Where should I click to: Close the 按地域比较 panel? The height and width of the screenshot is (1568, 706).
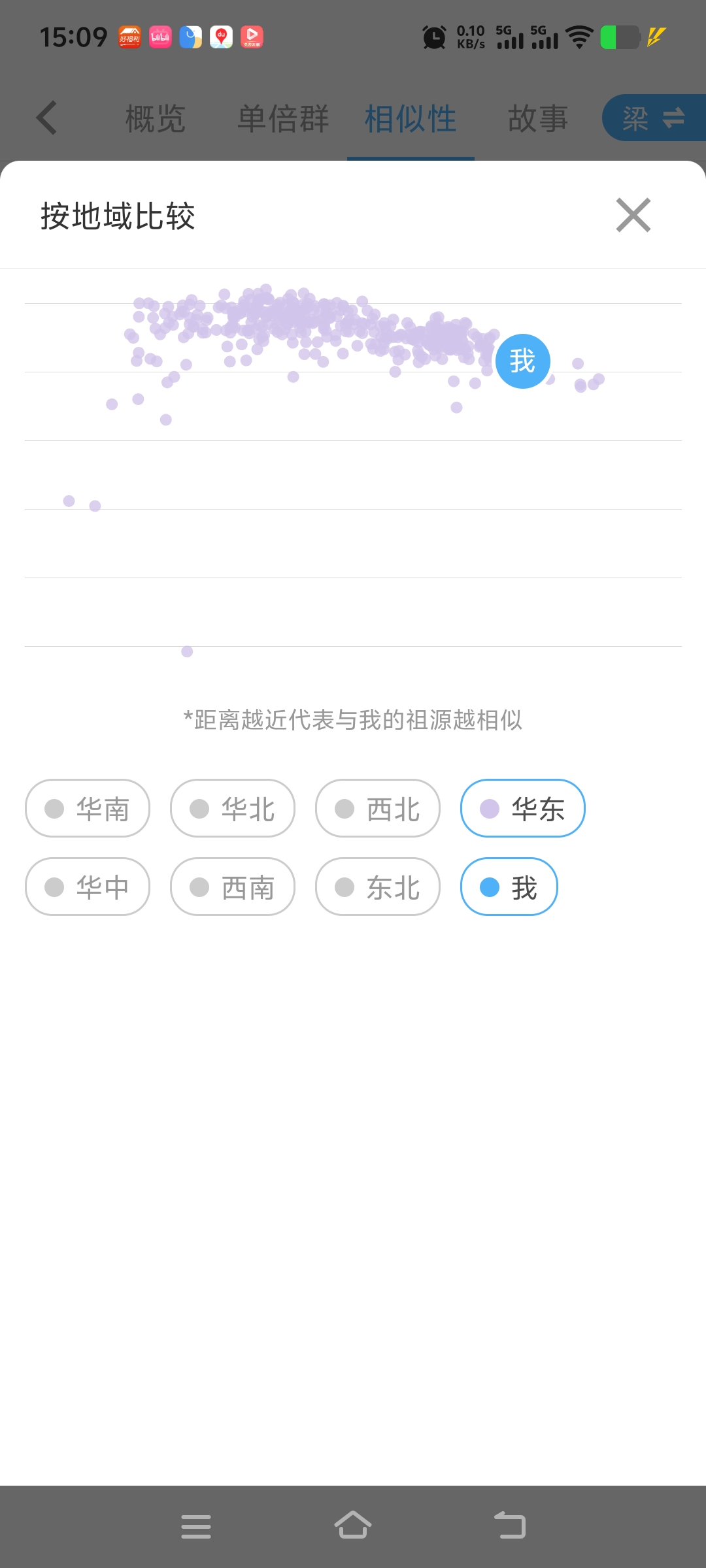[633, 215]
